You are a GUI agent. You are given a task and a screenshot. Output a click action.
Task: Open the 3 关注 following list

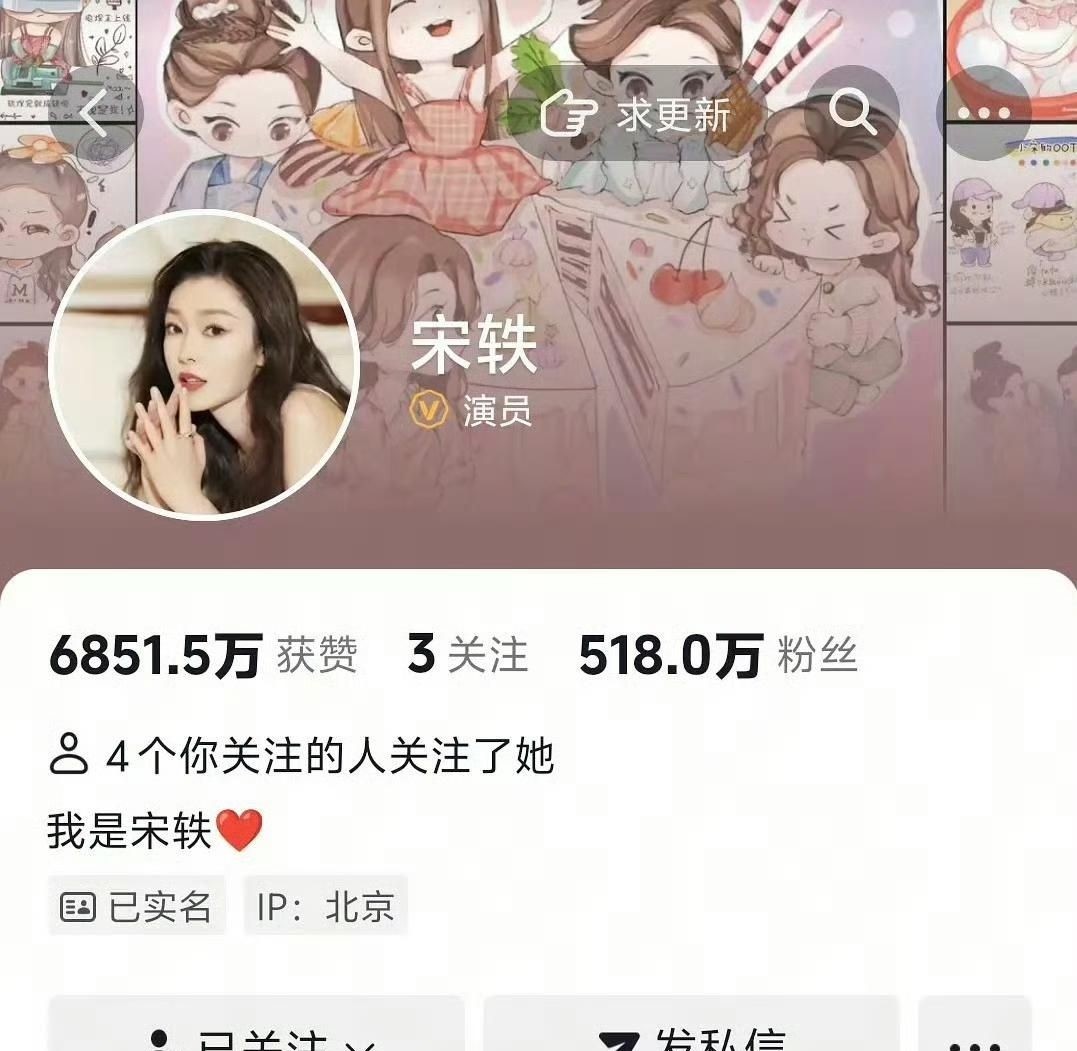(x=467, y=655)
